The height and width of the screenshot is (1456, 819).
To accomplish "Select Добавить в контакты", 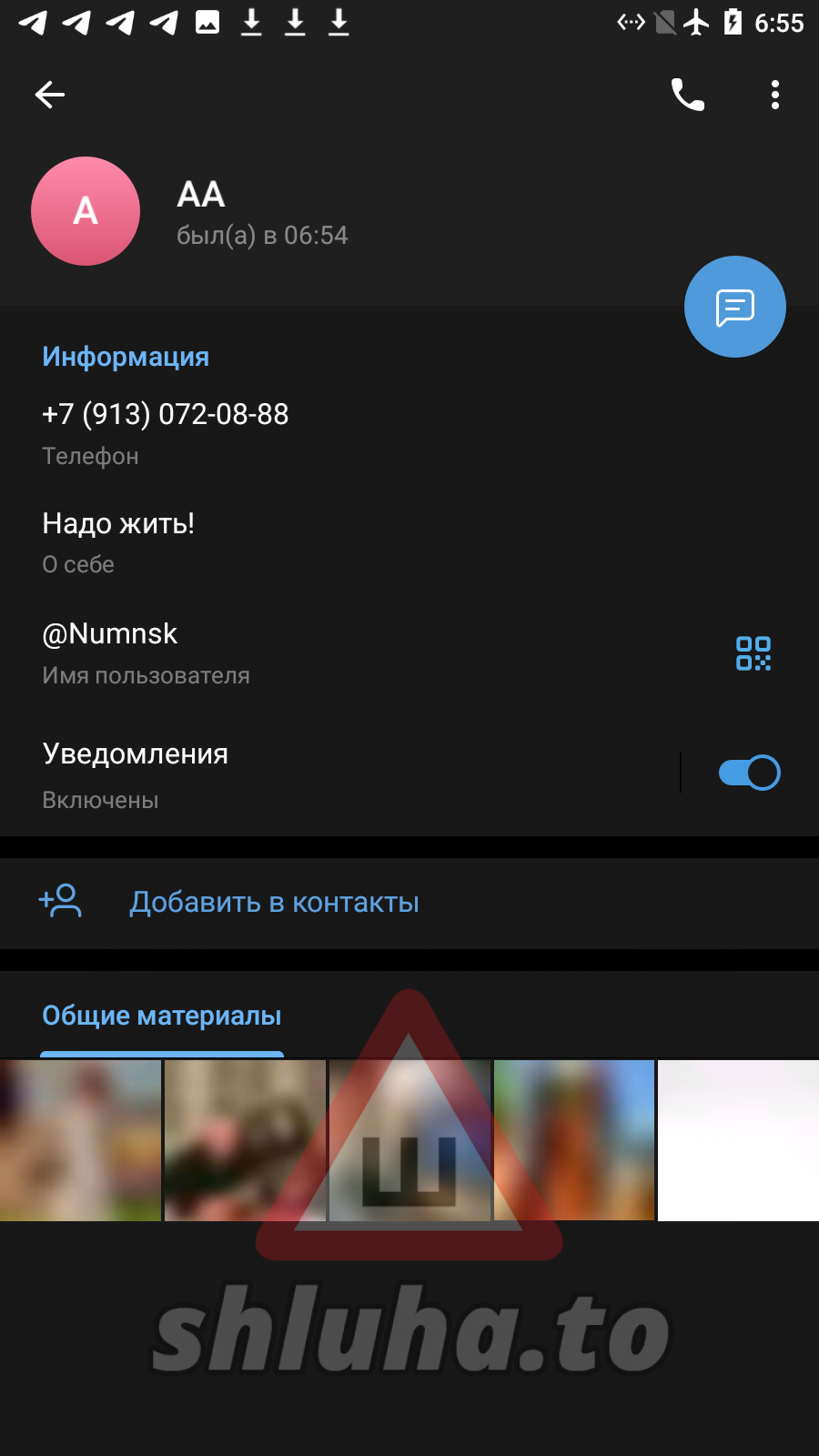I will 409,903.
